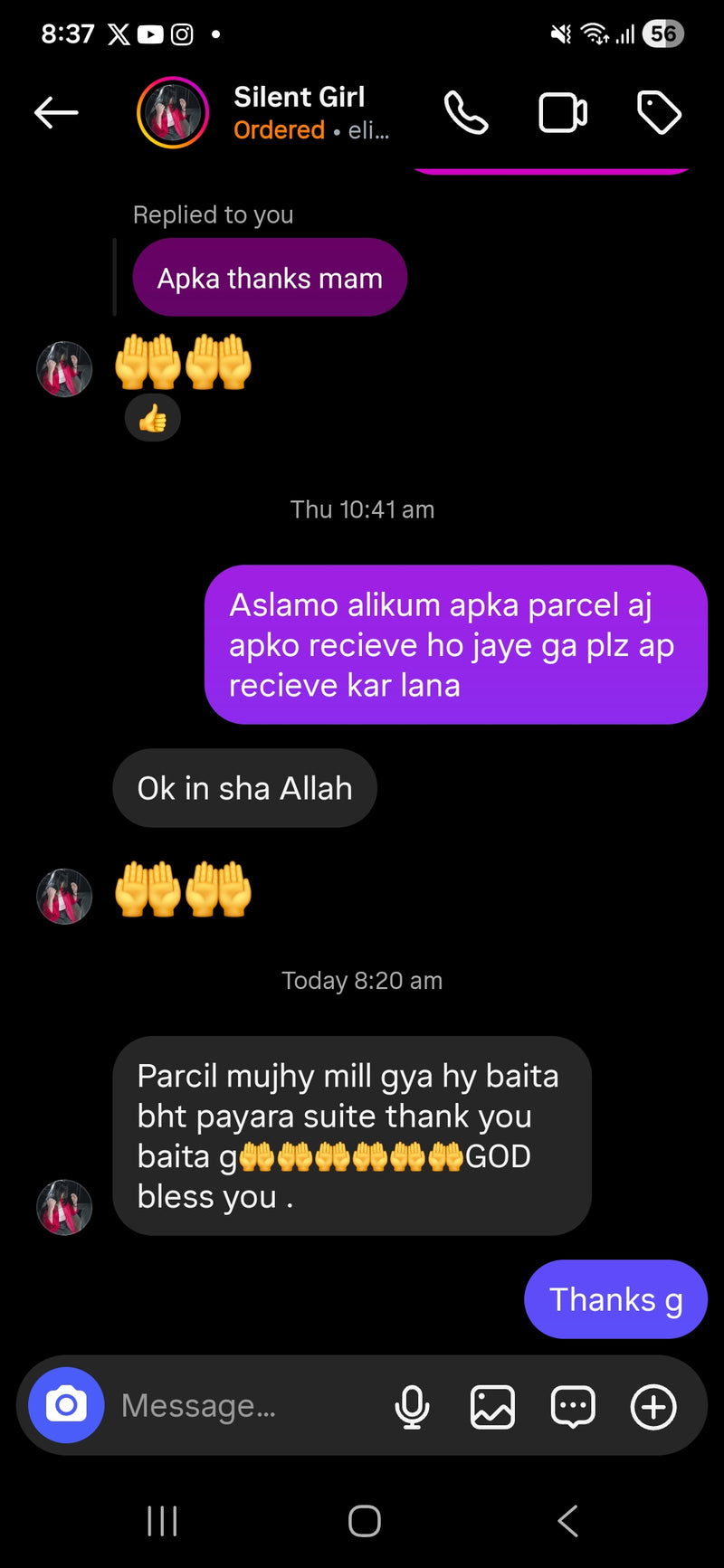Viewport: 724px width, 1568px height.
Task: Tap the Ordered status label
Action: pos(280,130)
